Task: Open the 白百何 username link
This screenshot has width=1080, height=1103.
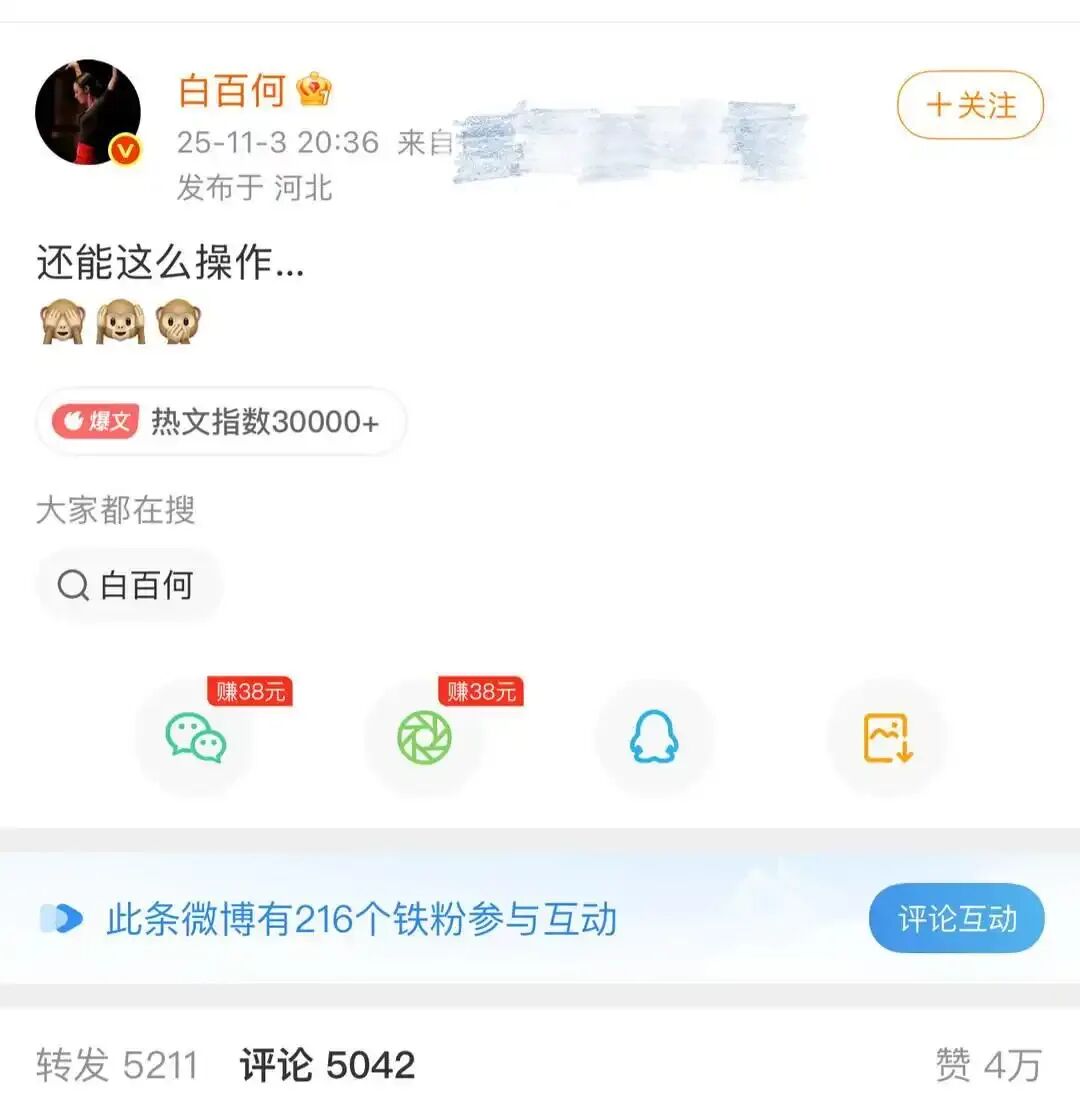Action: click(x=232, y=91)
